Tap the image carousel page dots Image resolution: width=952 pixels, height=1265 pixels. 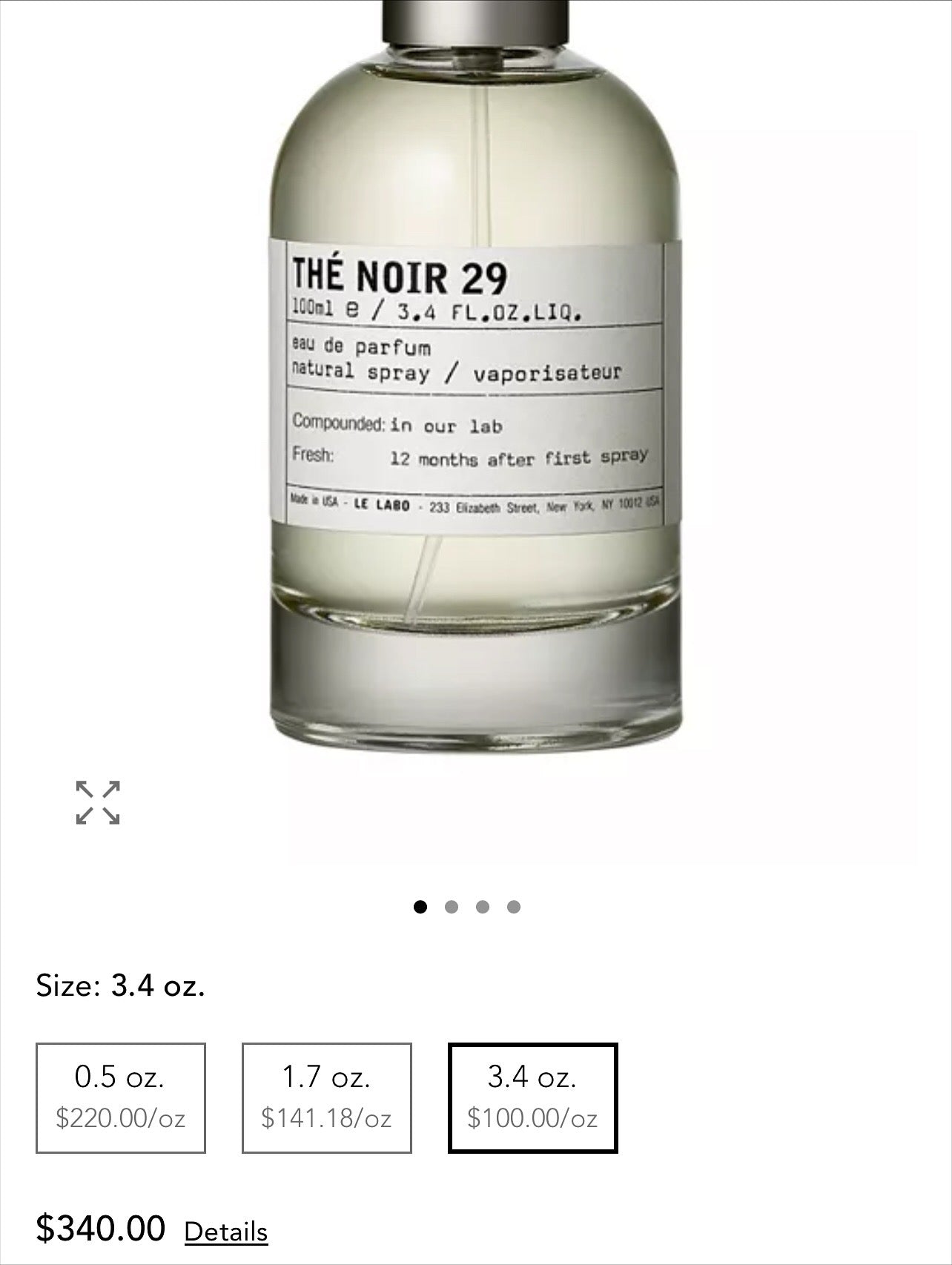click(x=467, y=906)
